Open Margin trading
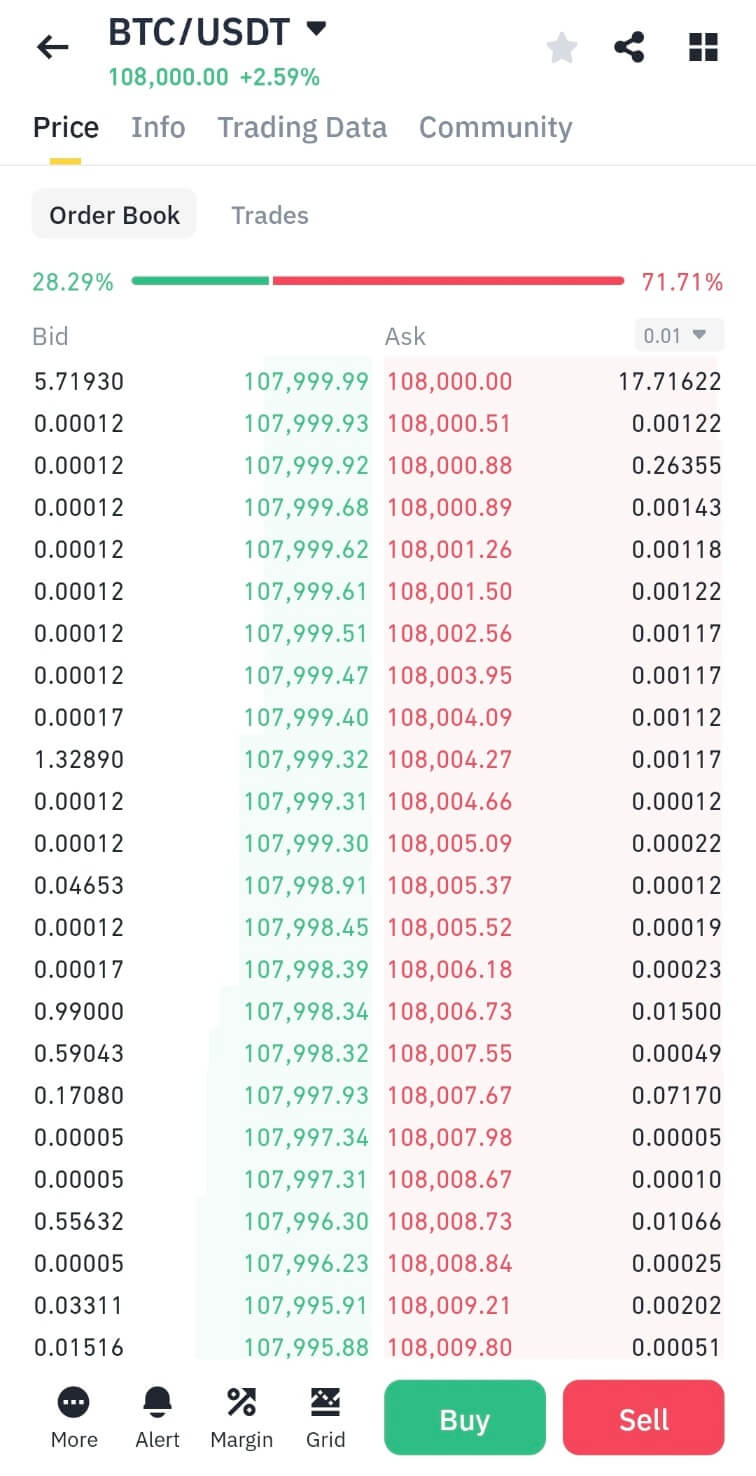The height and width of the screenshot is (1476, 756). pos(241,1418)
